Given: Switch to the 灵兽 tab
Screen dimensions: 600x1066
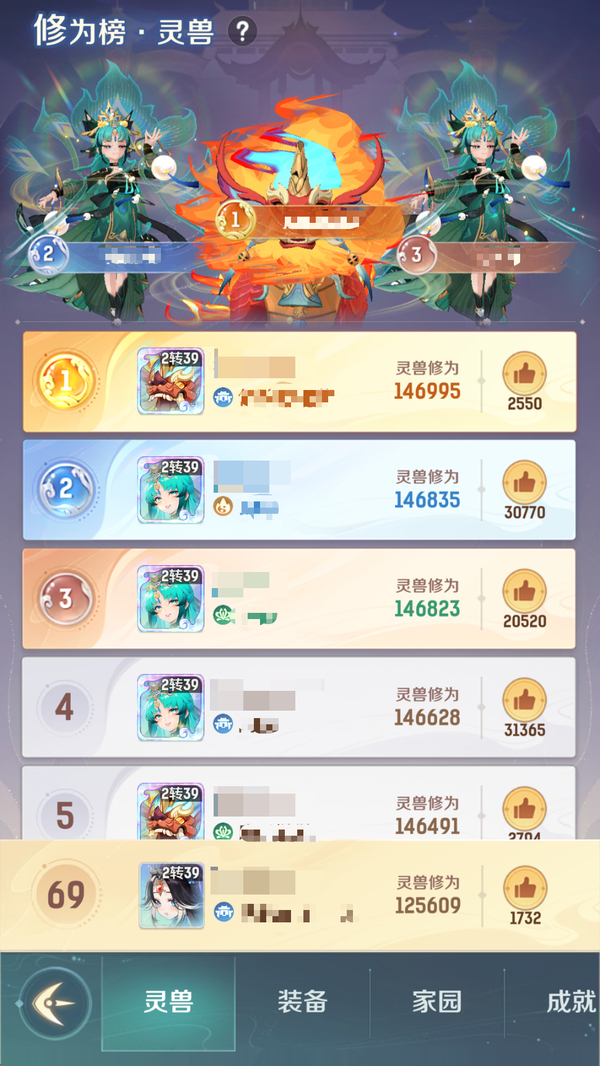Looking at the screenshot, I should coord(168,1003).
